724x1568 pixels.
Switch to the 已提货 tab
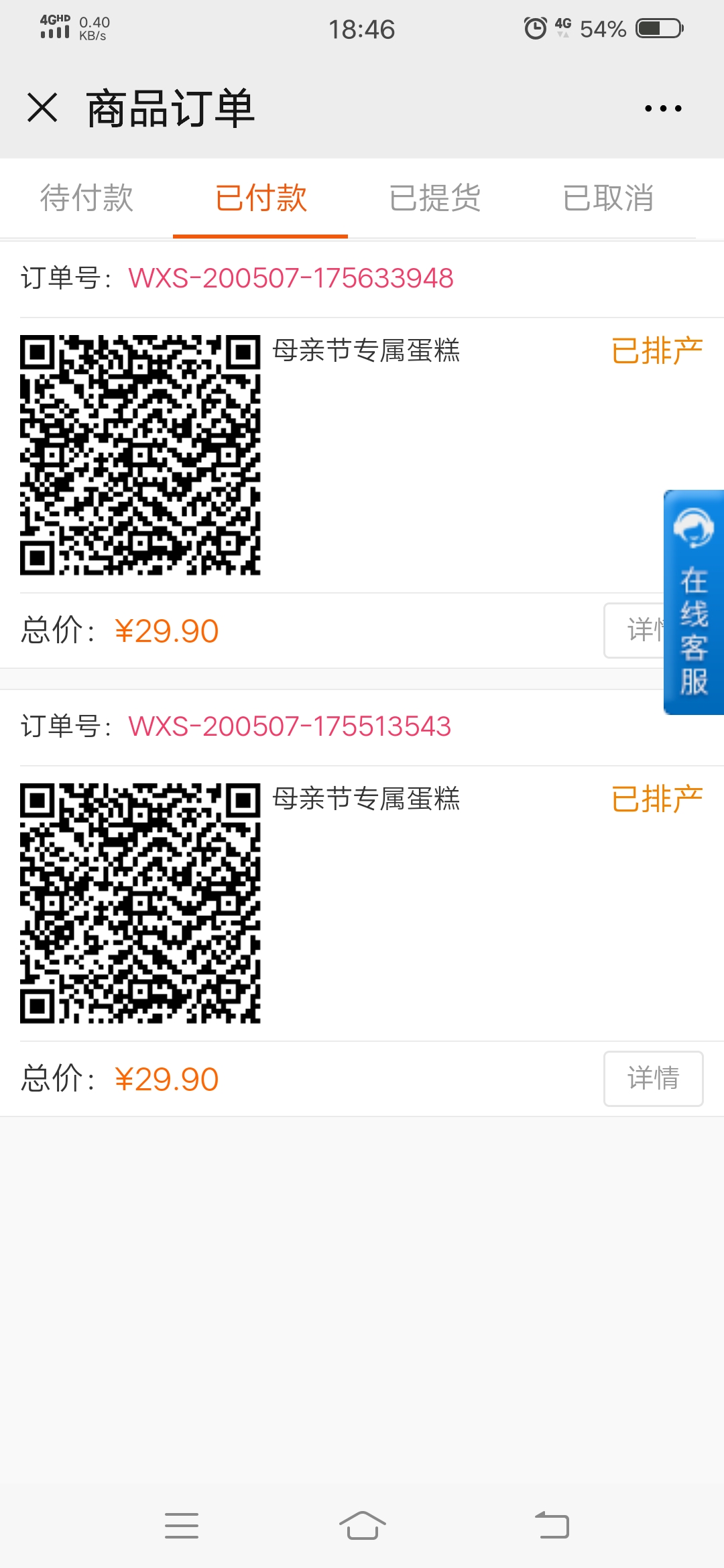tap(435, 198)
